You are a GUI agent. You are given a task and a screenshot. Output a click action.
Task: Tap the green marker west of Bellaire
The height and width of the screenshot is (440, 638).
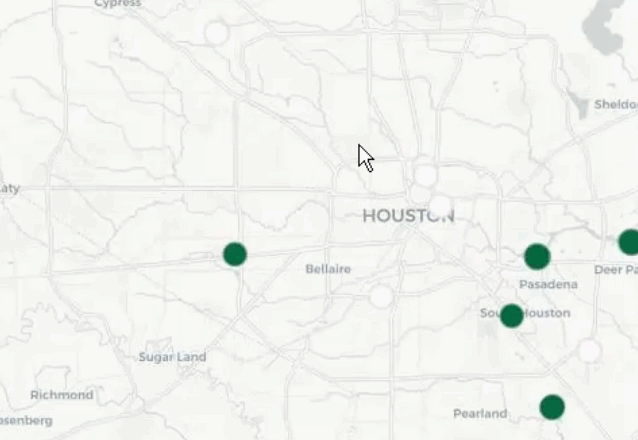coord(235,254)
